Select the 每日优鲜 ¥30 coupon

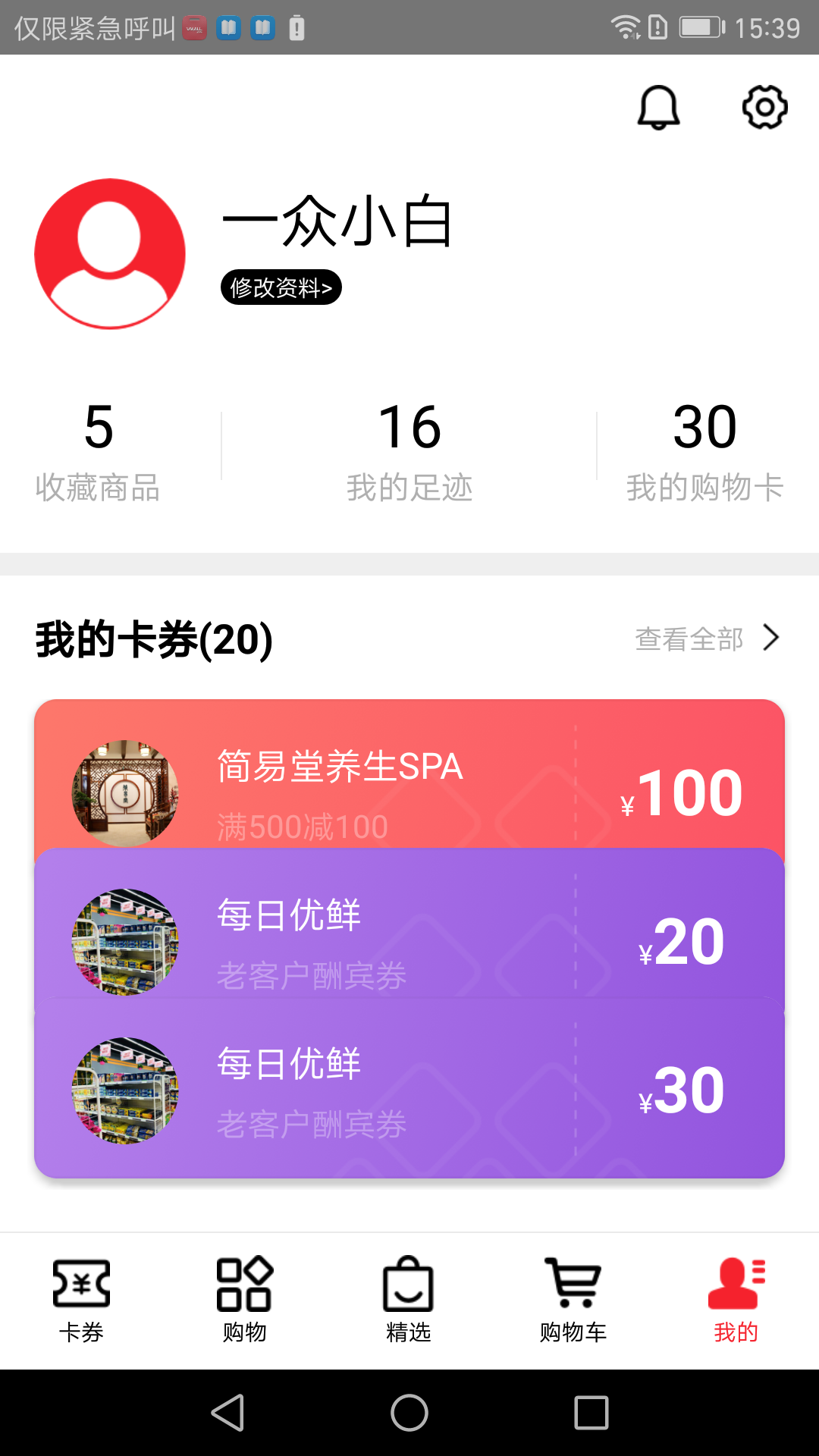tap(409, 1088)
